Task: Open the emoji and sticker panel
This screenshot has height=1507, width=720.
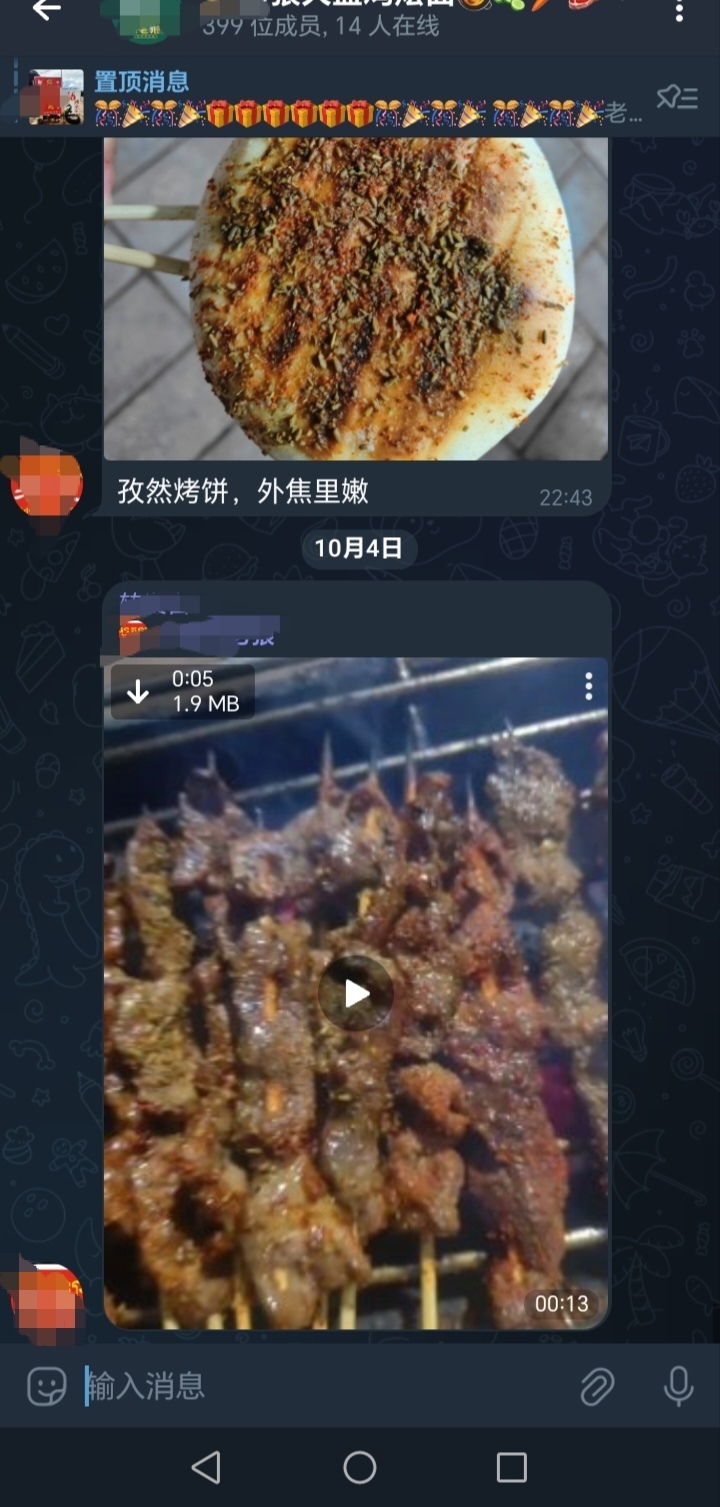Action: [46, 1387]
